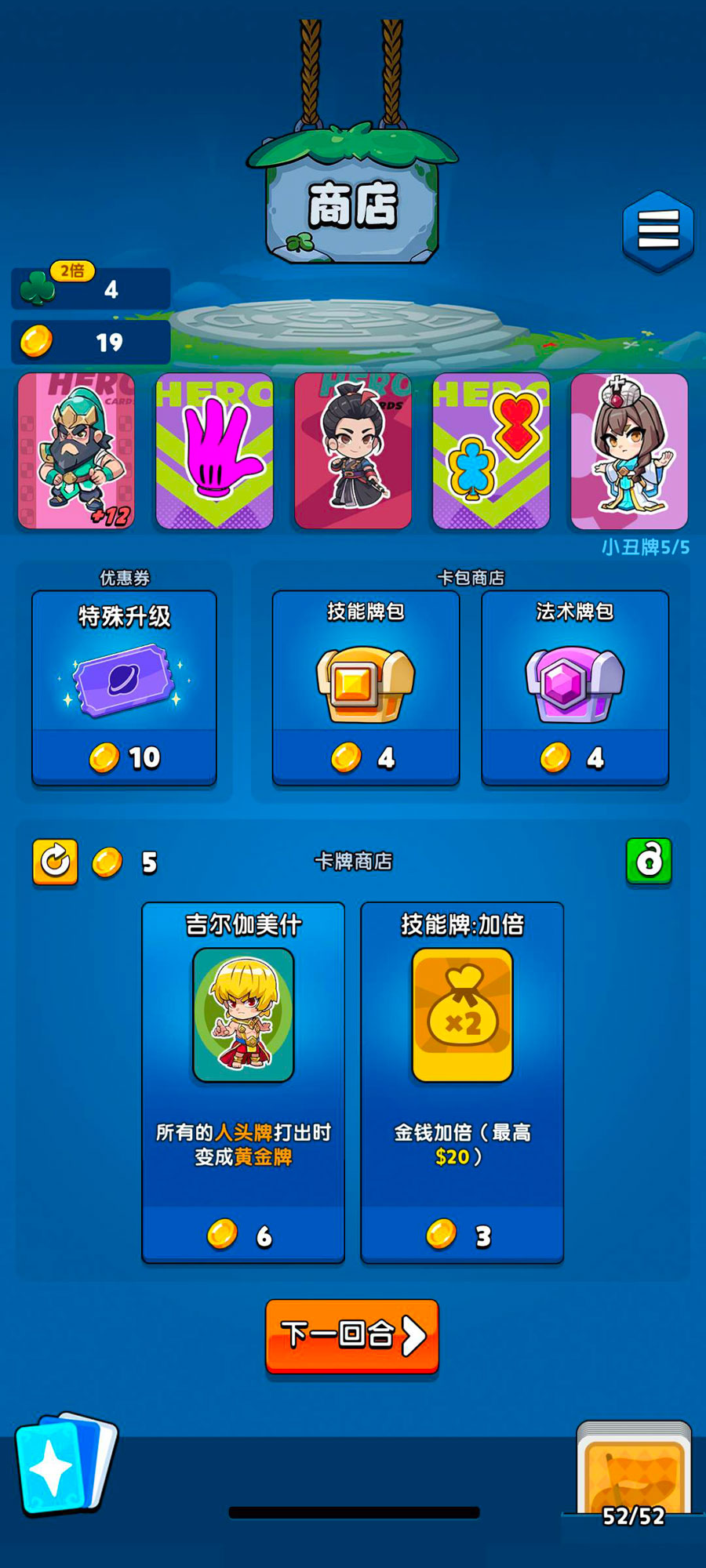Select the black-robed swordsman hero card
Screen dimensions: 706x1568
coord(353,451)
